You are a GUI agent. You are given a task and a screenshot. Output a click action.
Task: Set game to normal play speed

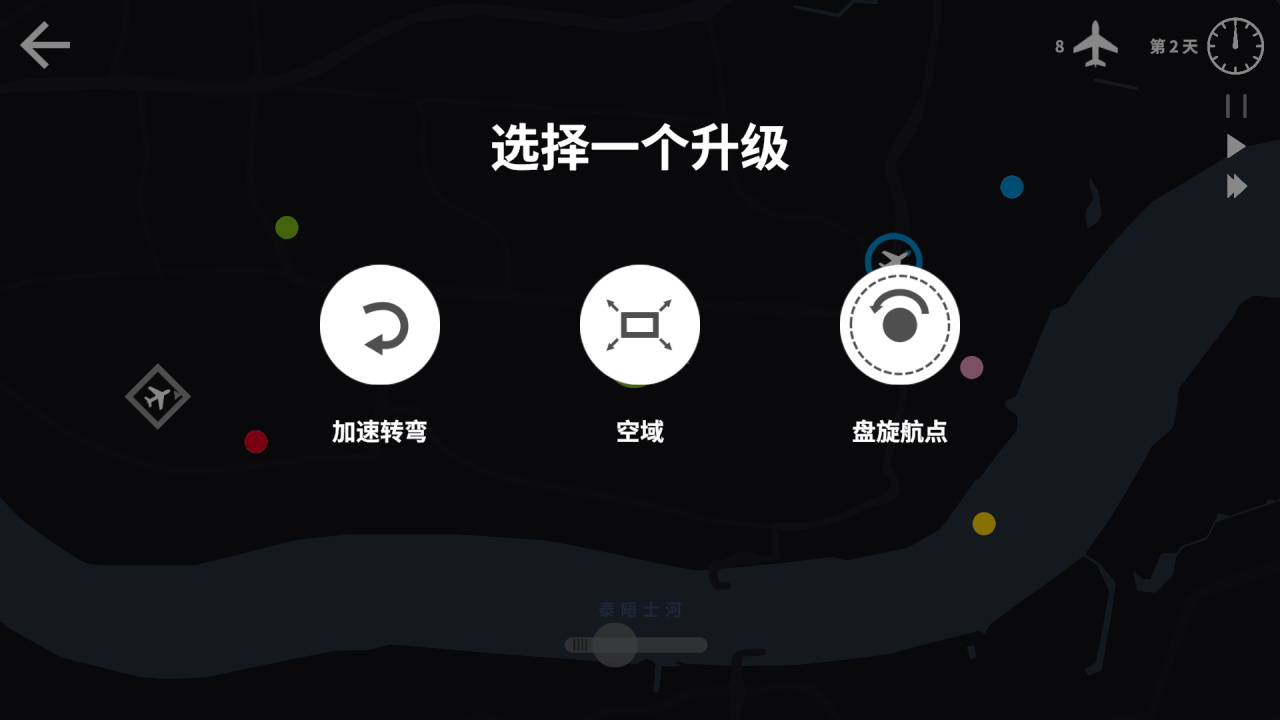pyautogui.click(x=1237, y=147)
